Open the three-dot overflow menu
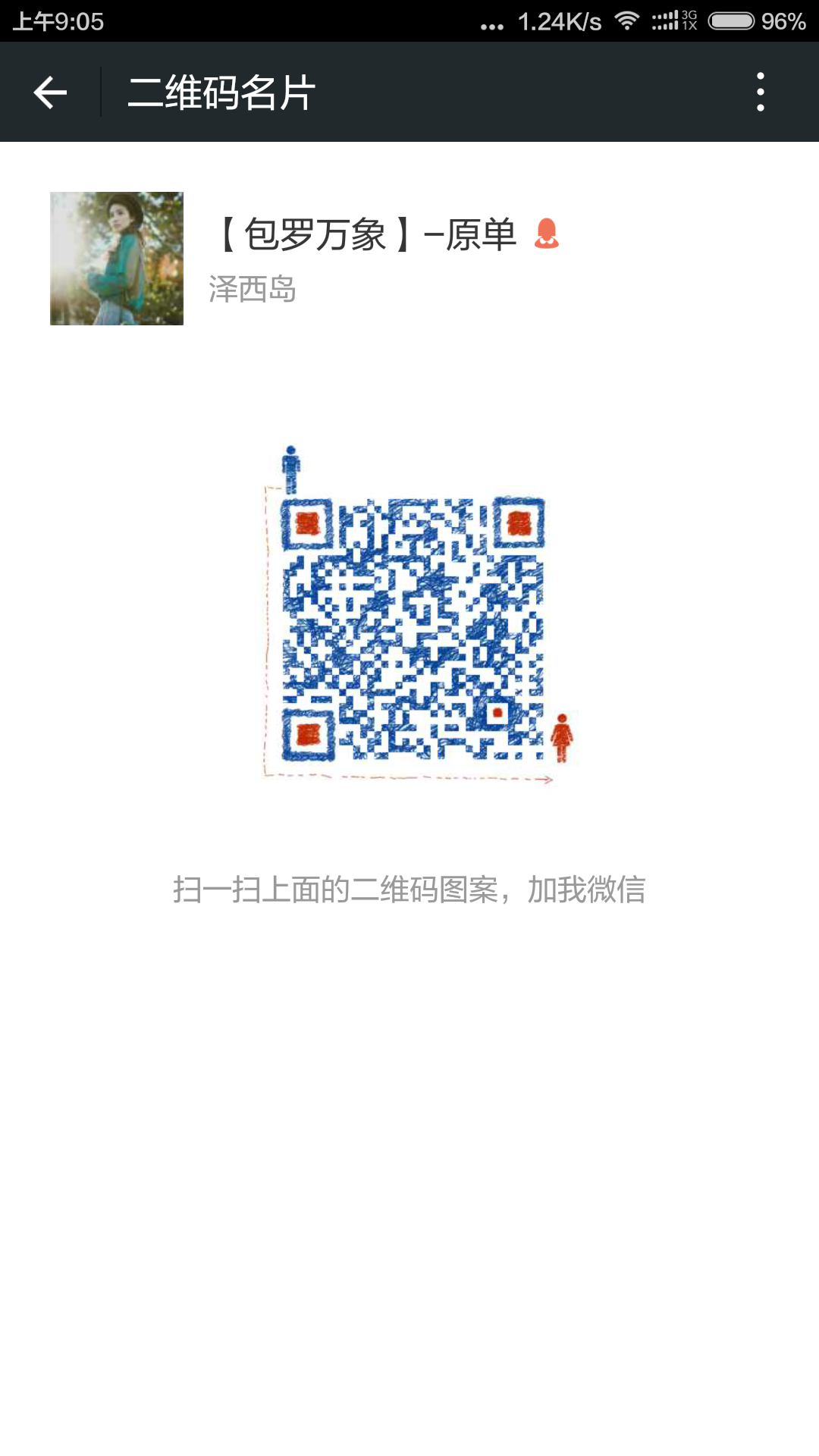 760,93
